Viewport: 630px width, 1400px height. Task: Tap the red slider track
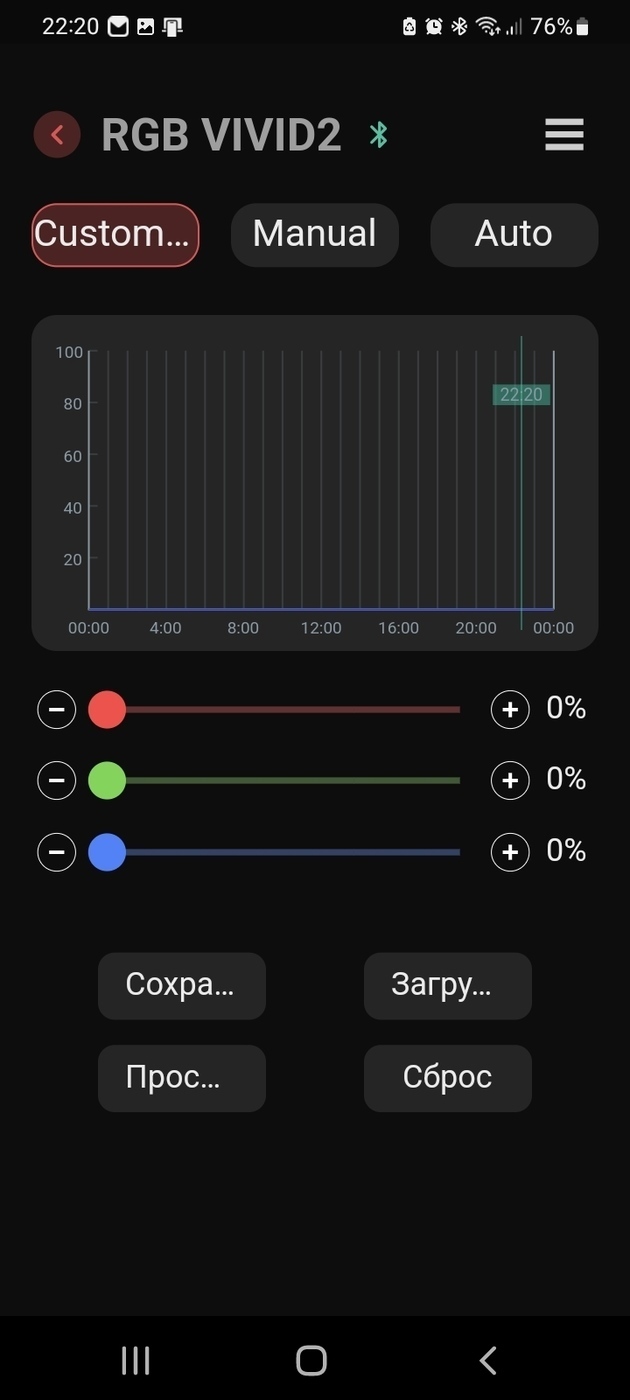pos(275,710)
